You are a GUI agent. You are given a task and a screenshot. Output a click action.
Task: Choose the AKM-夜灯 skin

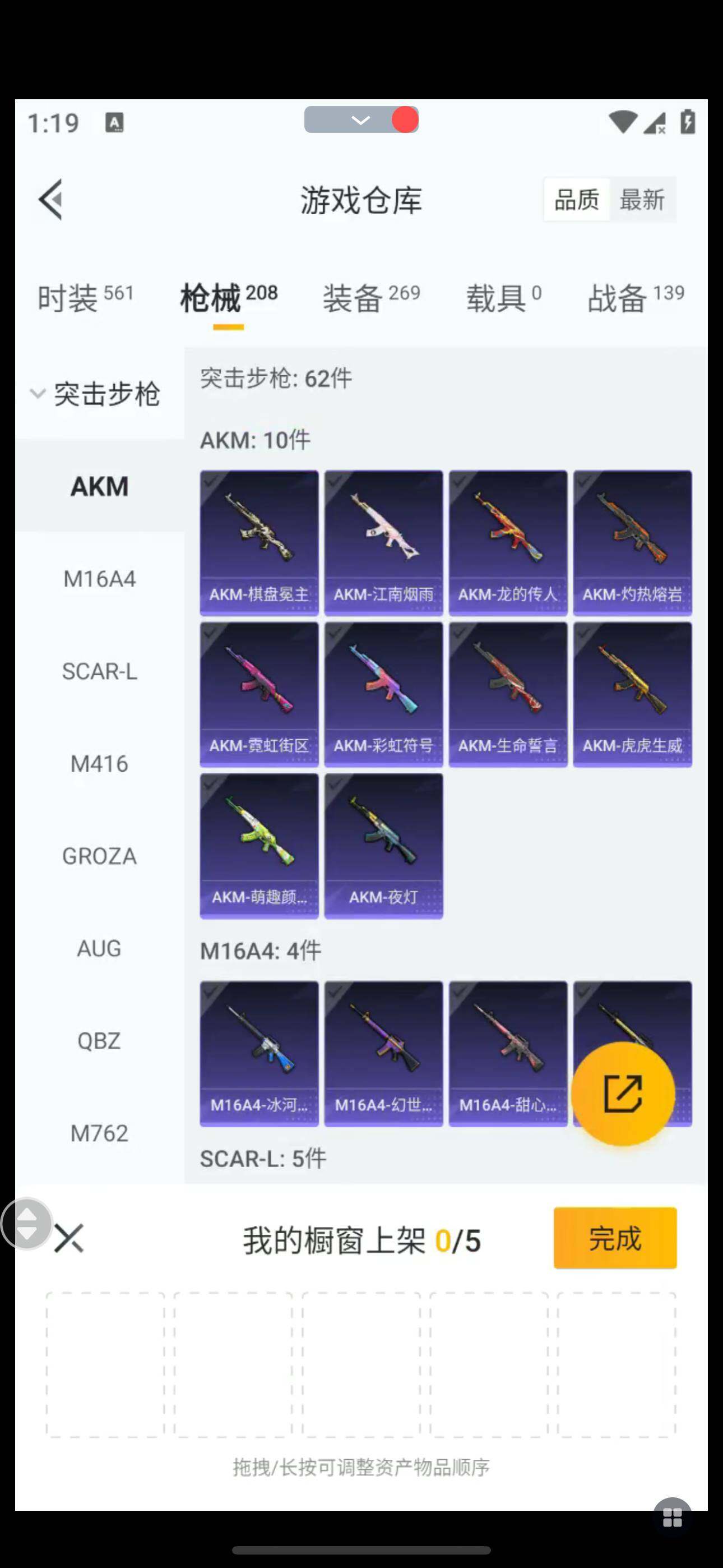[383, 846]
